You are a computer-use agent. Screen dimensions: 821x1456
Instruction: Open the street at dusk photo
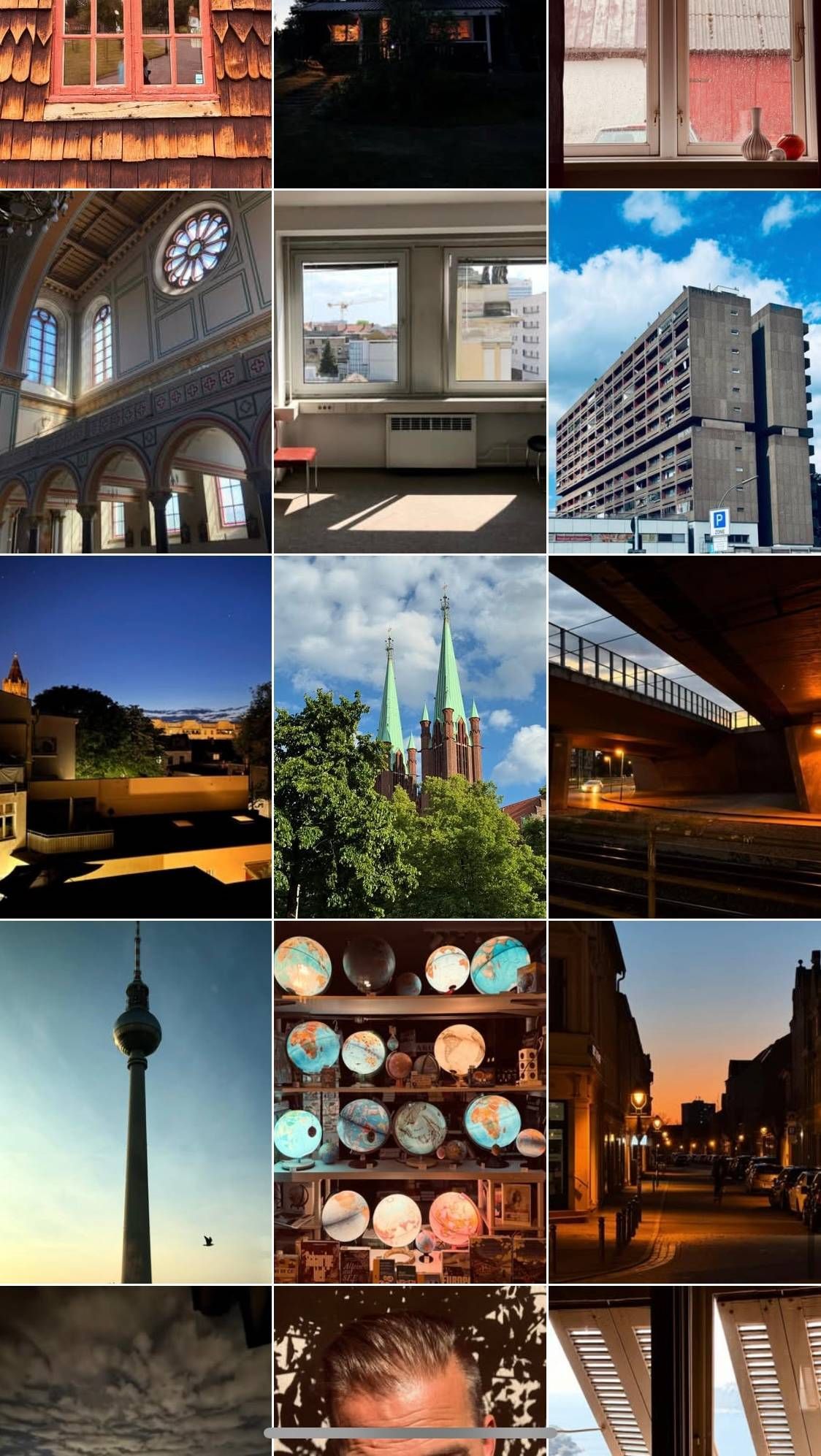684,1102
